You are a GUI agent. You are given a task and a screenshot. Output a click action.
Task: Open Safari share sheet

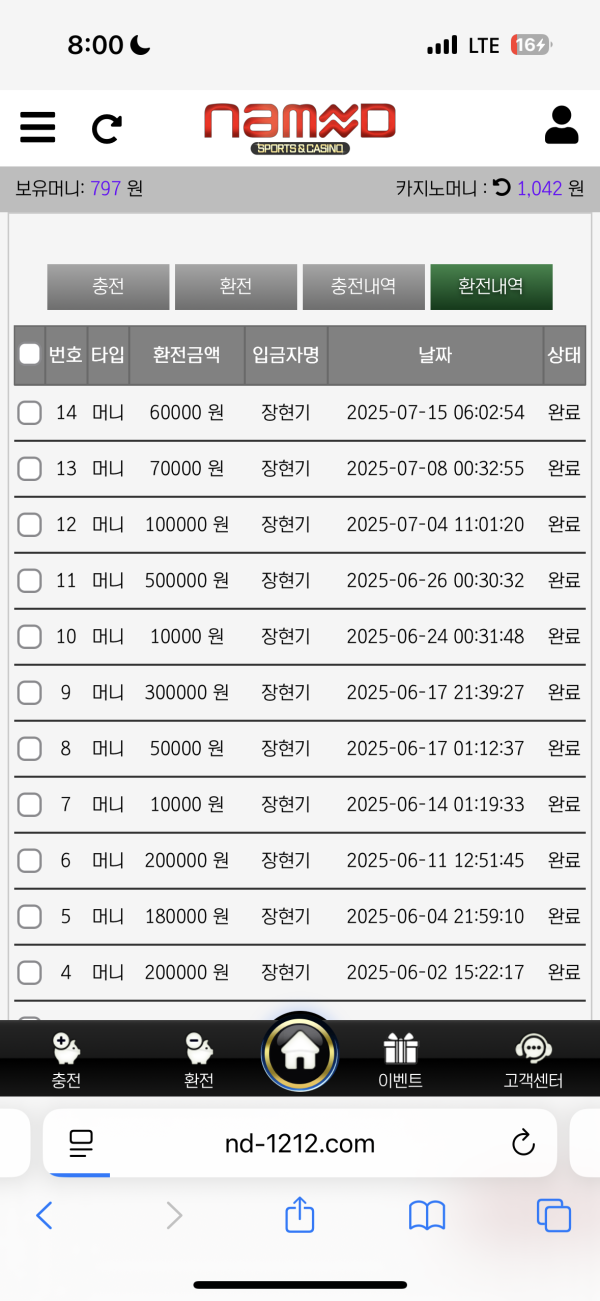[300, 1214]
